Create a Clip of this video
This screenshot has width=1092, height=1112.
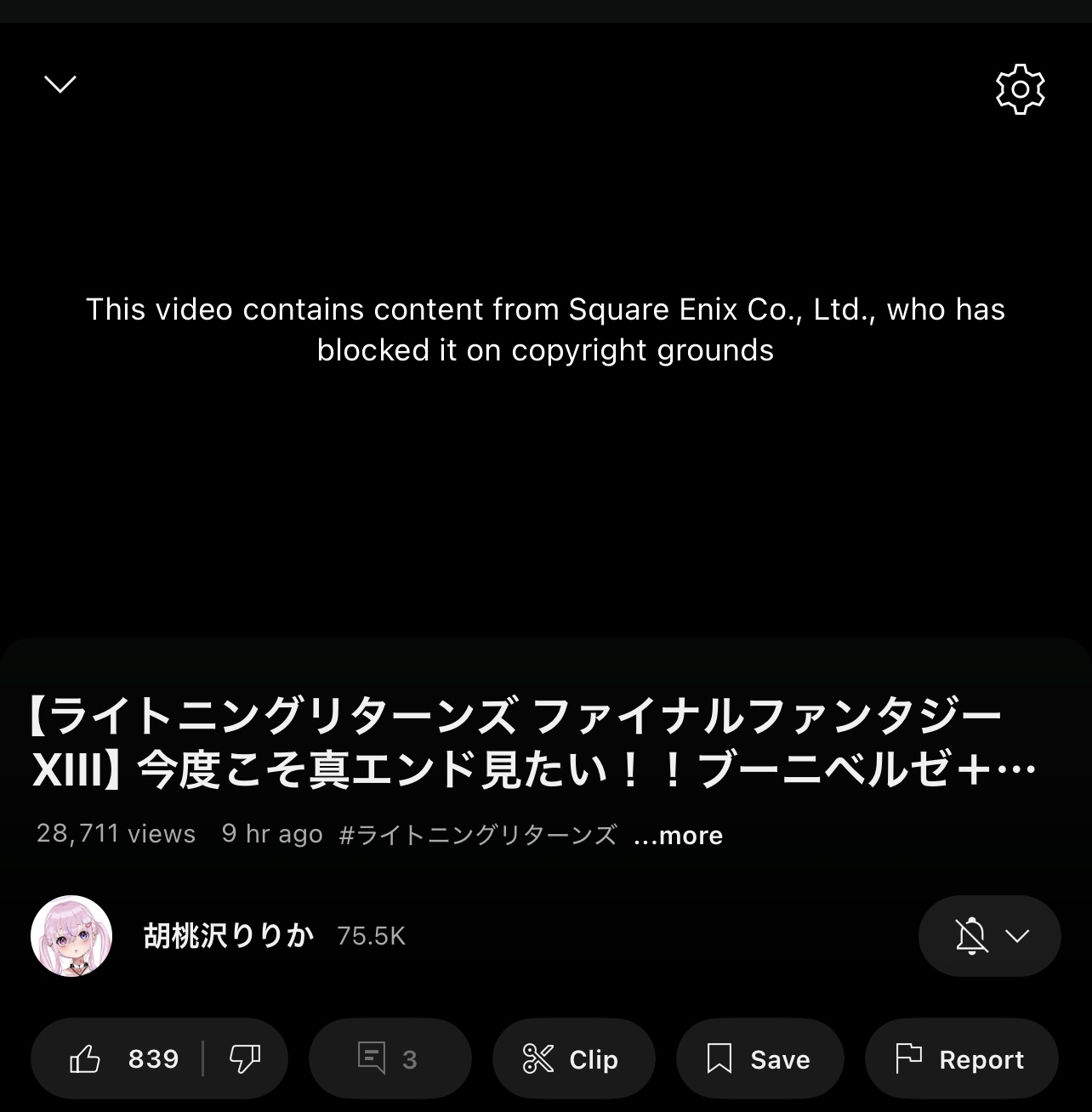coord(572,1059)
